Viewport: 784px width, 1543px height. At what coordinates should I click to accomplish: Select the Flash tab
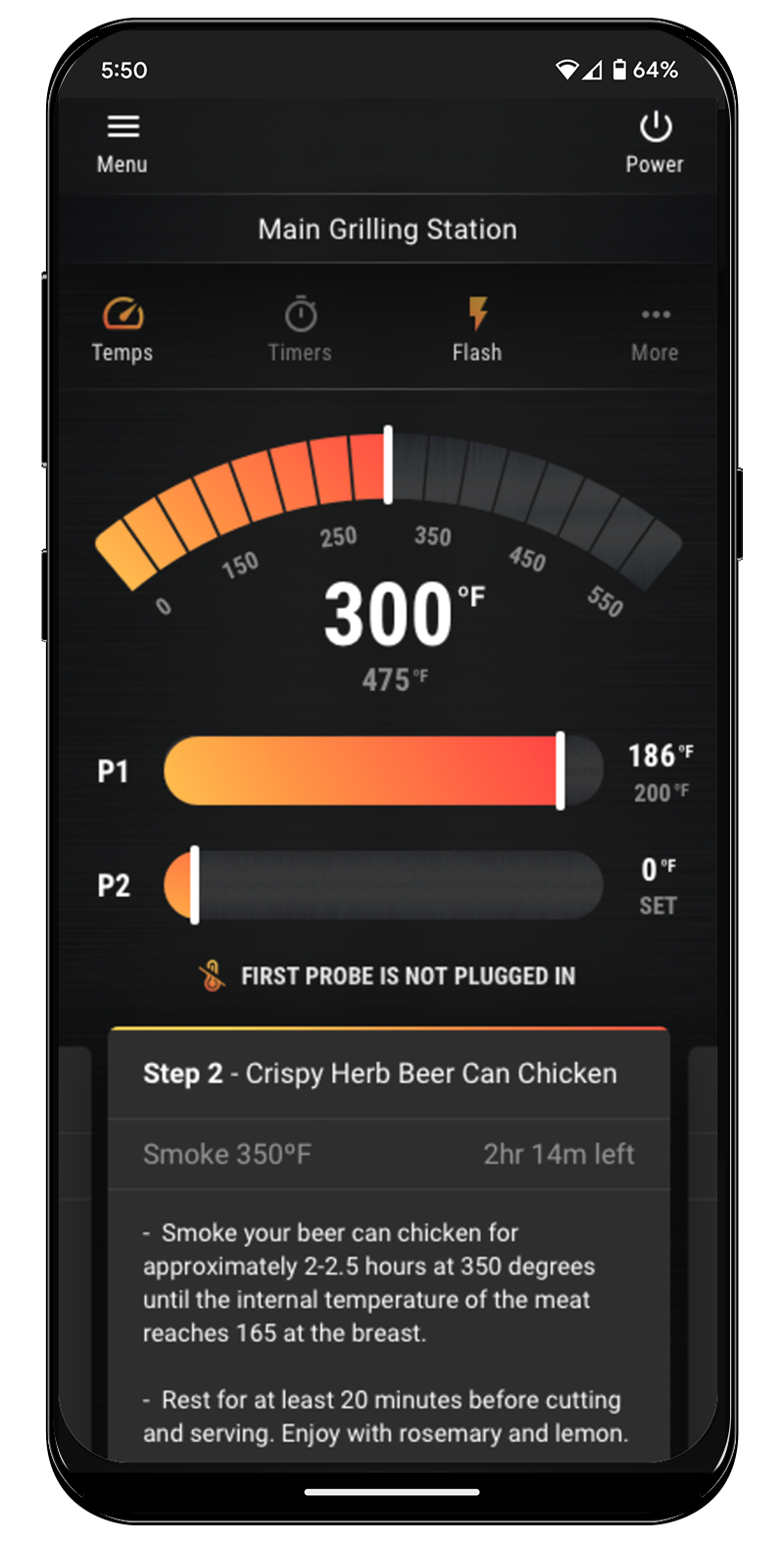[477, 329]
